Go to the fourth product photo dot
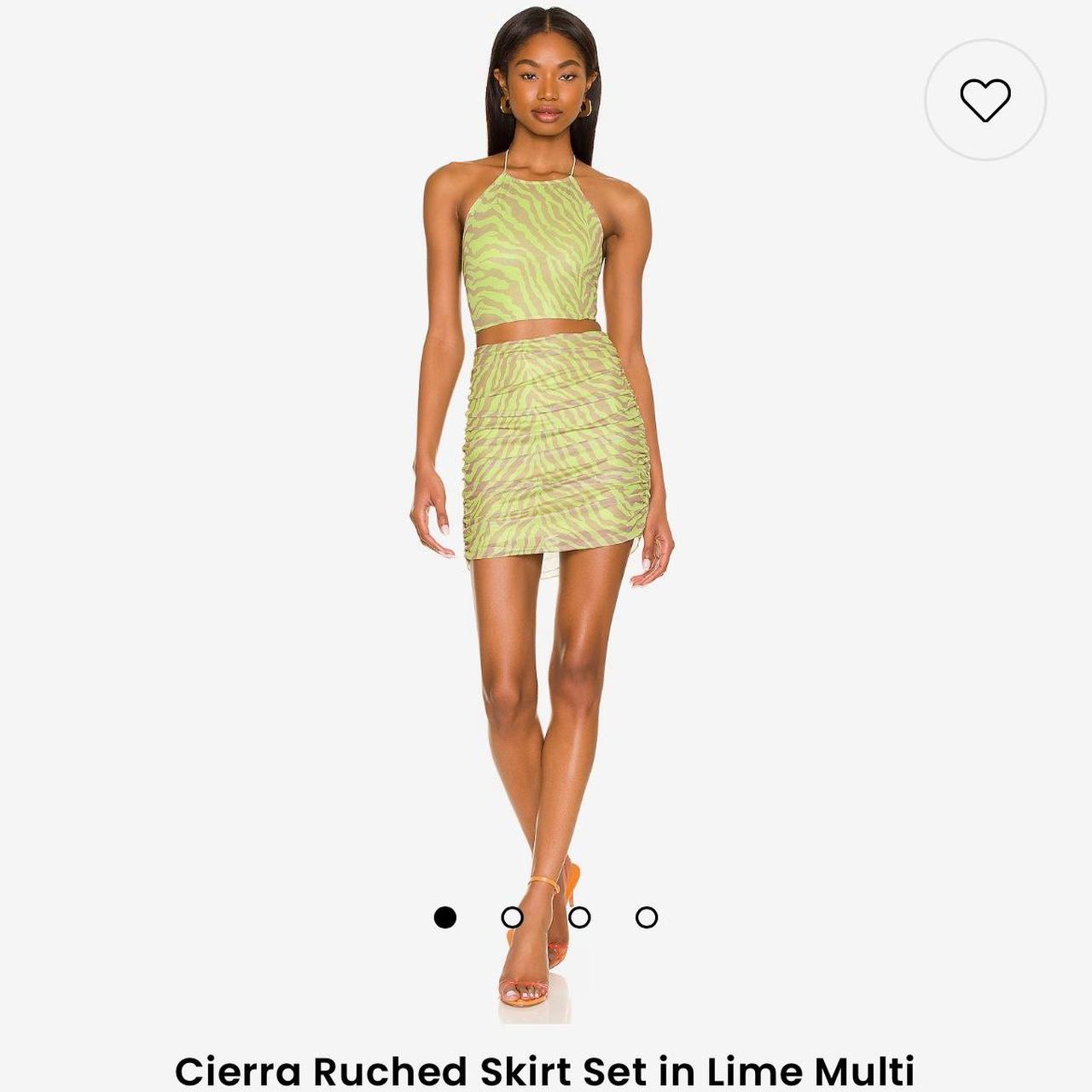The image size is (1092, 1092). click(x=647, y=917)
